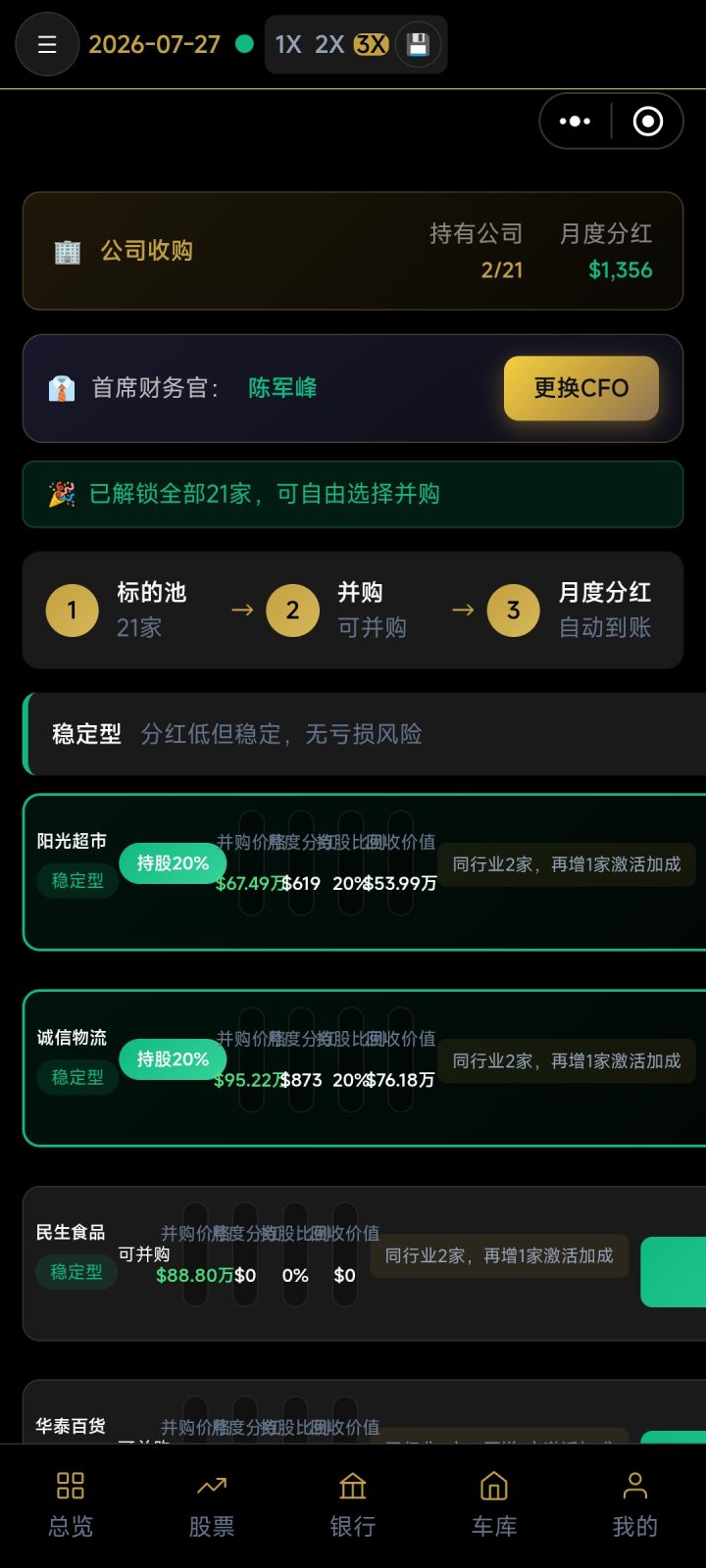Screen dimensions: 706x1568
Task: Open the three-dot more options menu
Action: [574, 121]
